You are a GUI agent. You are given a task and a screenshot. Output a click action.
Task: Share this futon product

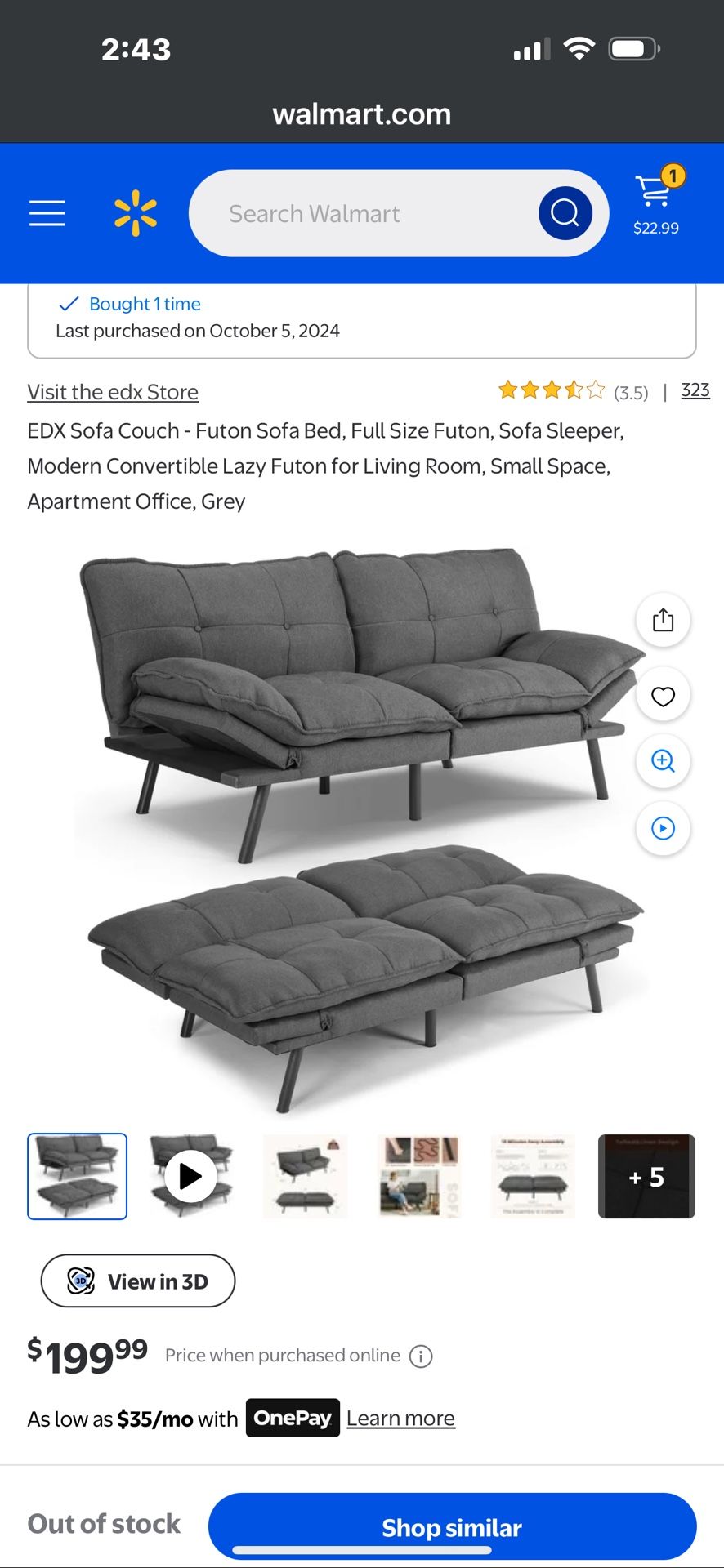663,619
